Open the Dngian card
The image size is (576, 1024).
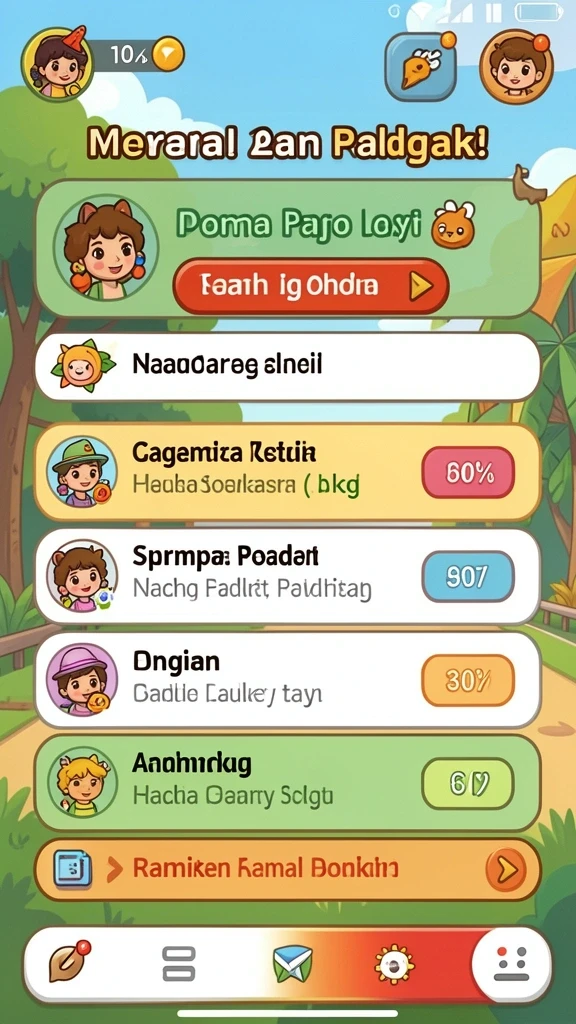pyautogui.click(x=287, y=680)
